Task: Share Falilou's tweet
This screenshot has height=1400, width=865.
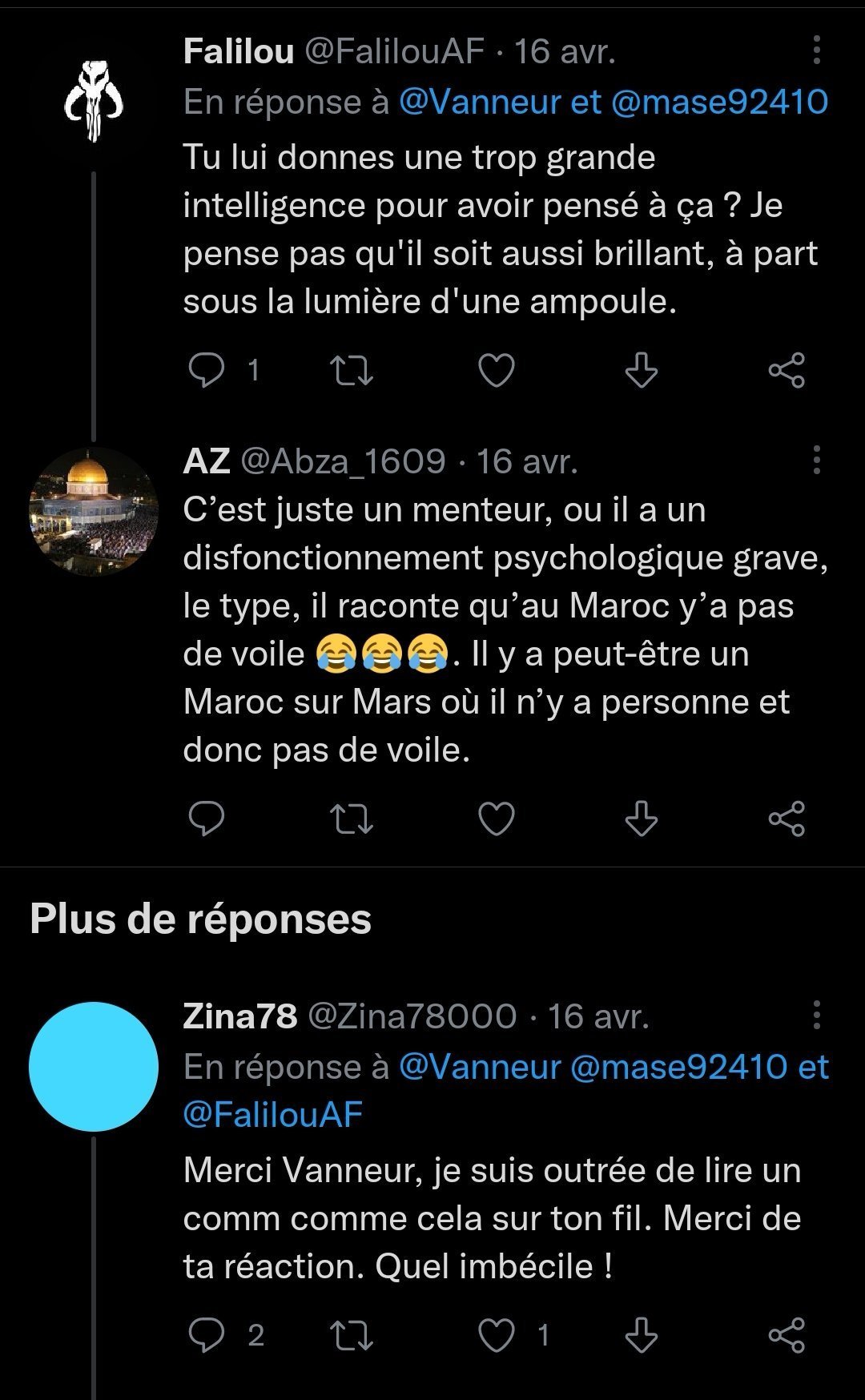Action: click(x=786, y=371)
